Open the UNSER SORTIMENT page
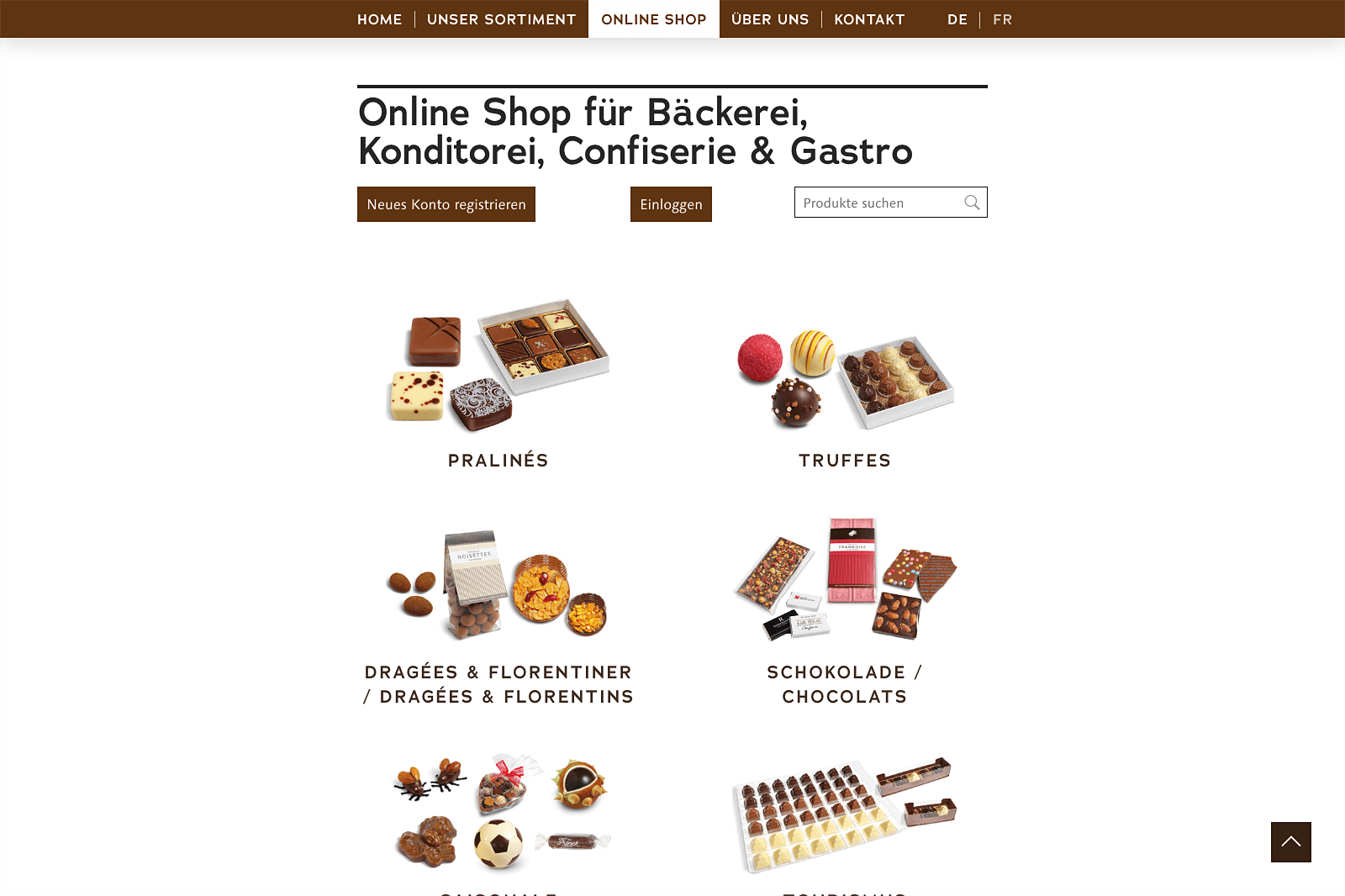 tap(501, 19)
